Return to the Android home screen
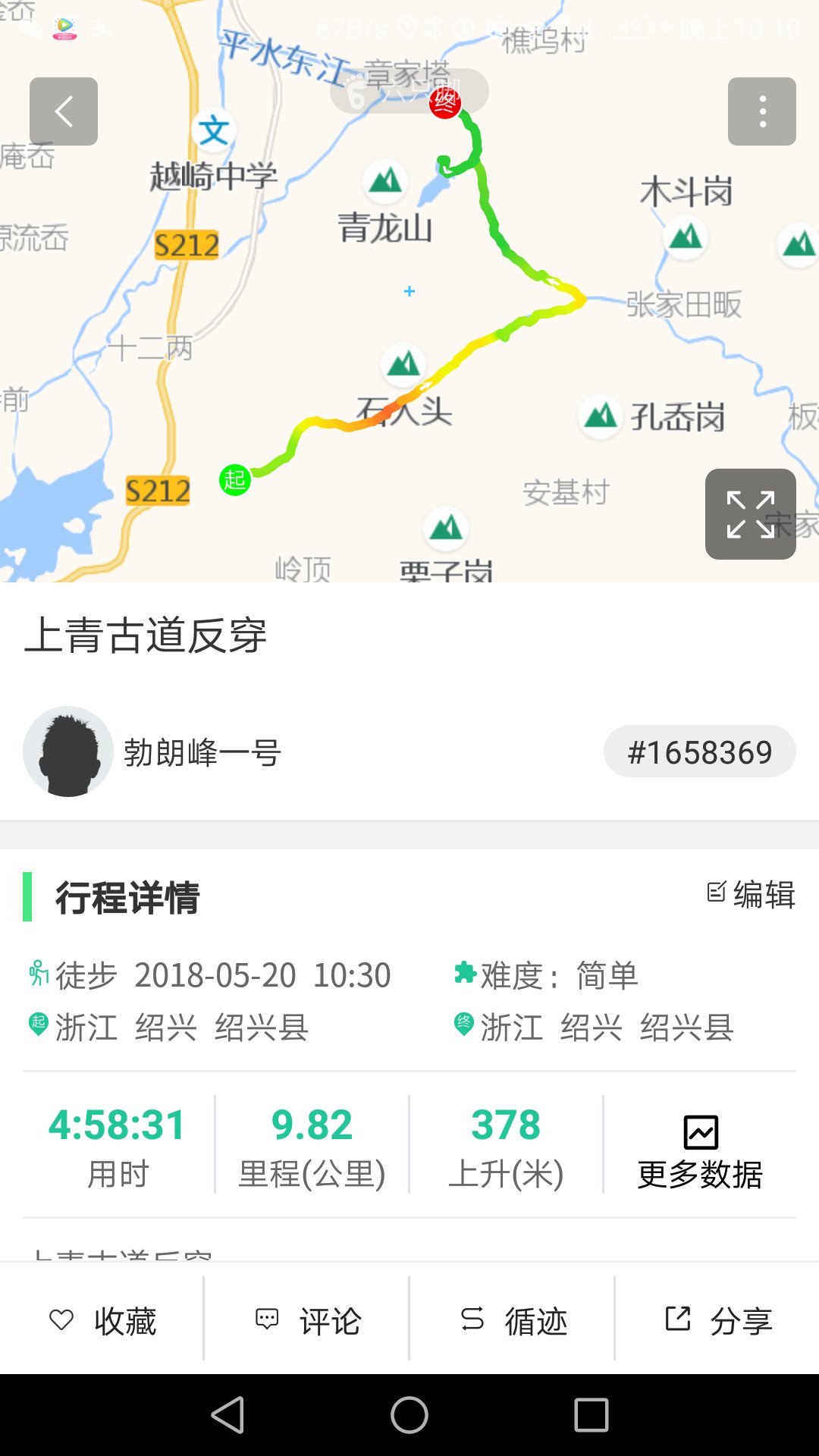819x1456 pixels. [409, 1415]
